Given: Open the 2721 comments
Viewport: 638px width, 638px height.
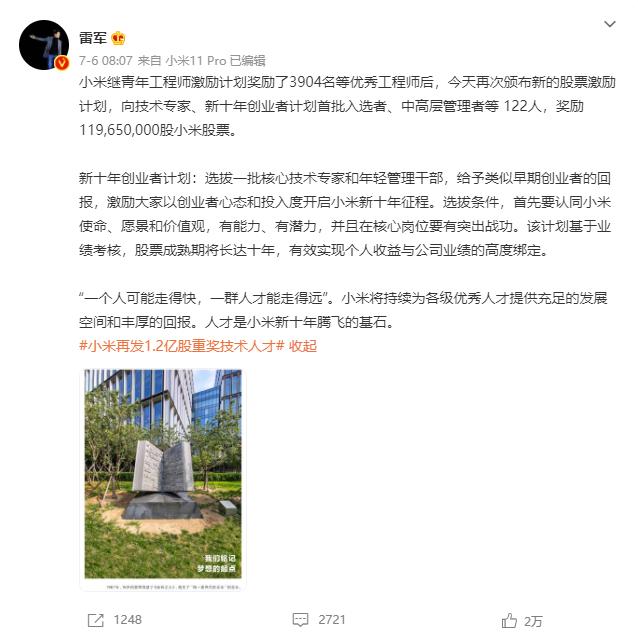Looking at the screenshot, I should point(319,620).
